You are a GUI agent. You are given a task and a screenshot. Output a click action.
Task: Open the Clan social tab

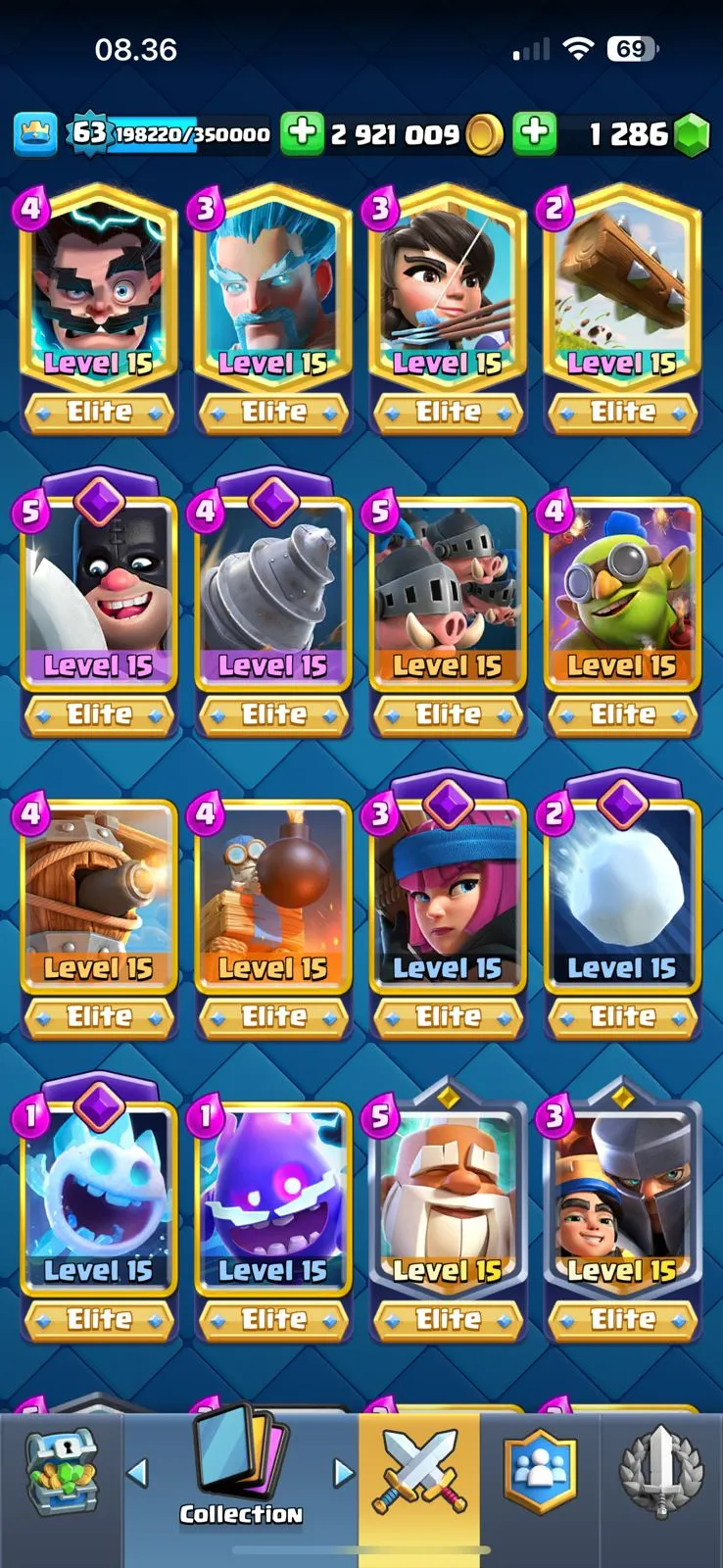(540, 1472)
